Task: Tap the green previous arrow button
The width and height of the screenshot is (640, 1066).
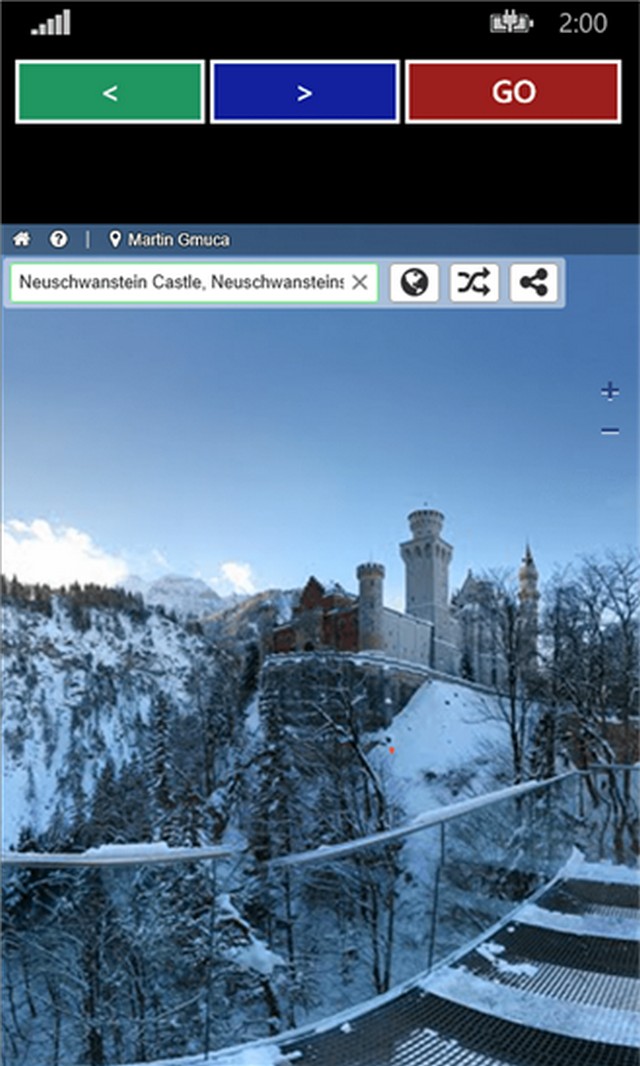Action: click(110, 92)
